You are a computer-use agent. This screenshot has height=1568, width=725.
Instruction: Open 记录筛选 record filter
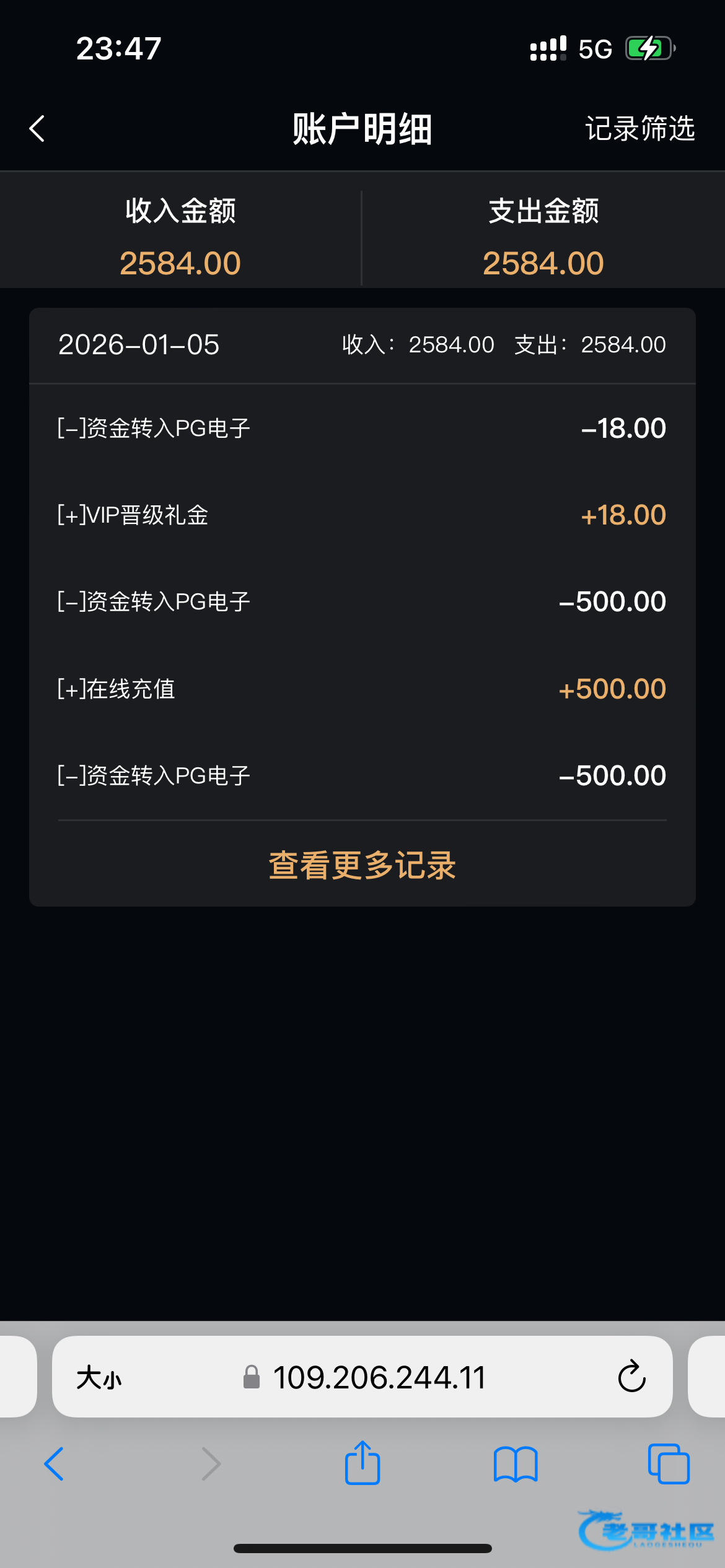click(x=639, y=129)
